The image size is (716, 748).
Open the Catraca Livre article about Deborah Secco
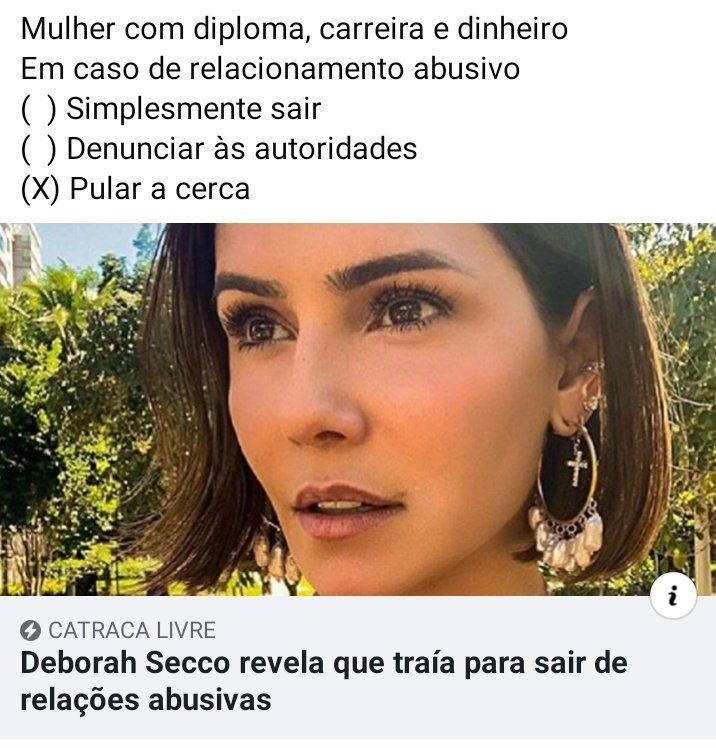pos(324,680)
